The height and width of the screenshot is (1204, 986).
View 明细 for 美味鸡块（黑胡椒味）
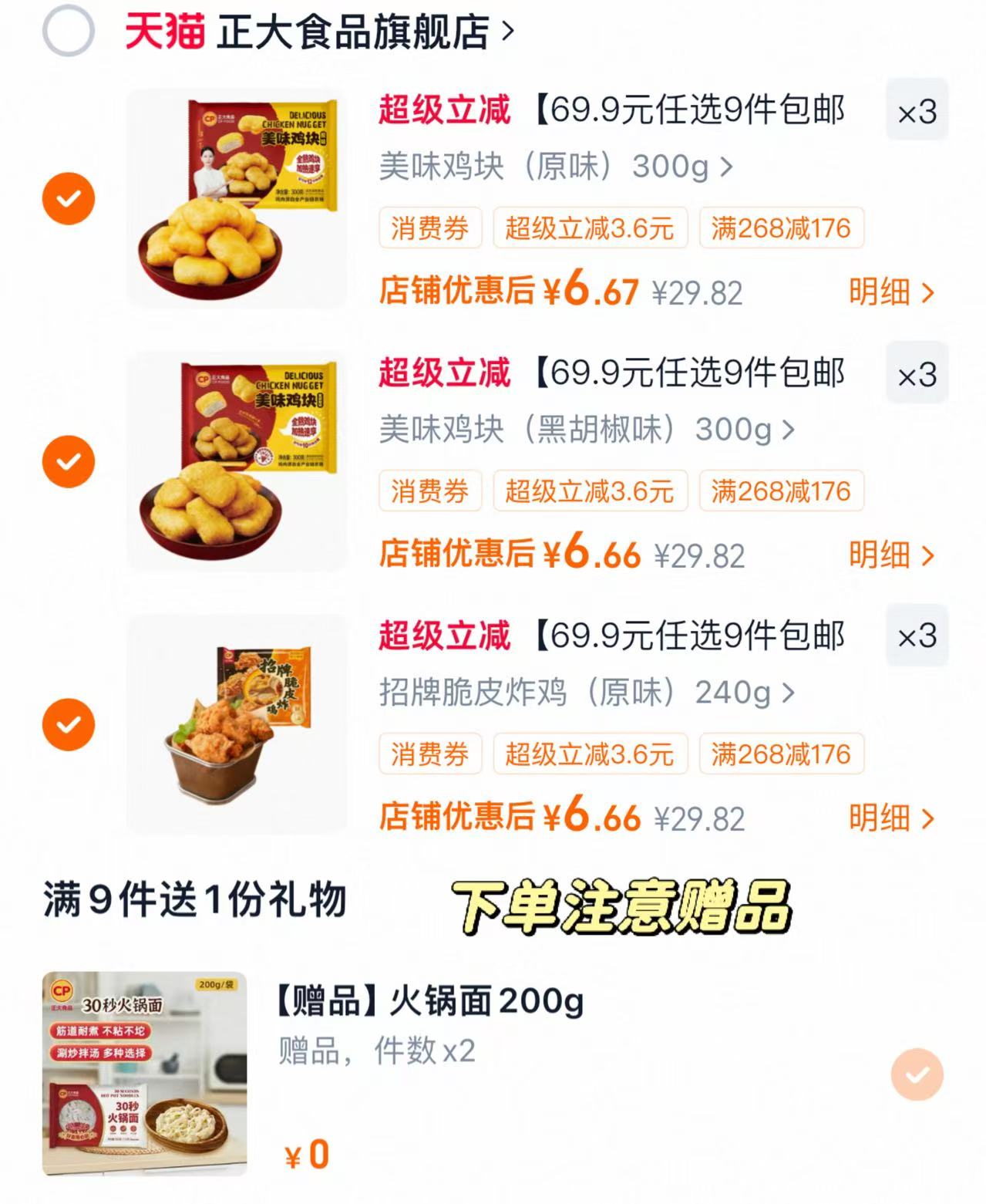click(891, 555)
